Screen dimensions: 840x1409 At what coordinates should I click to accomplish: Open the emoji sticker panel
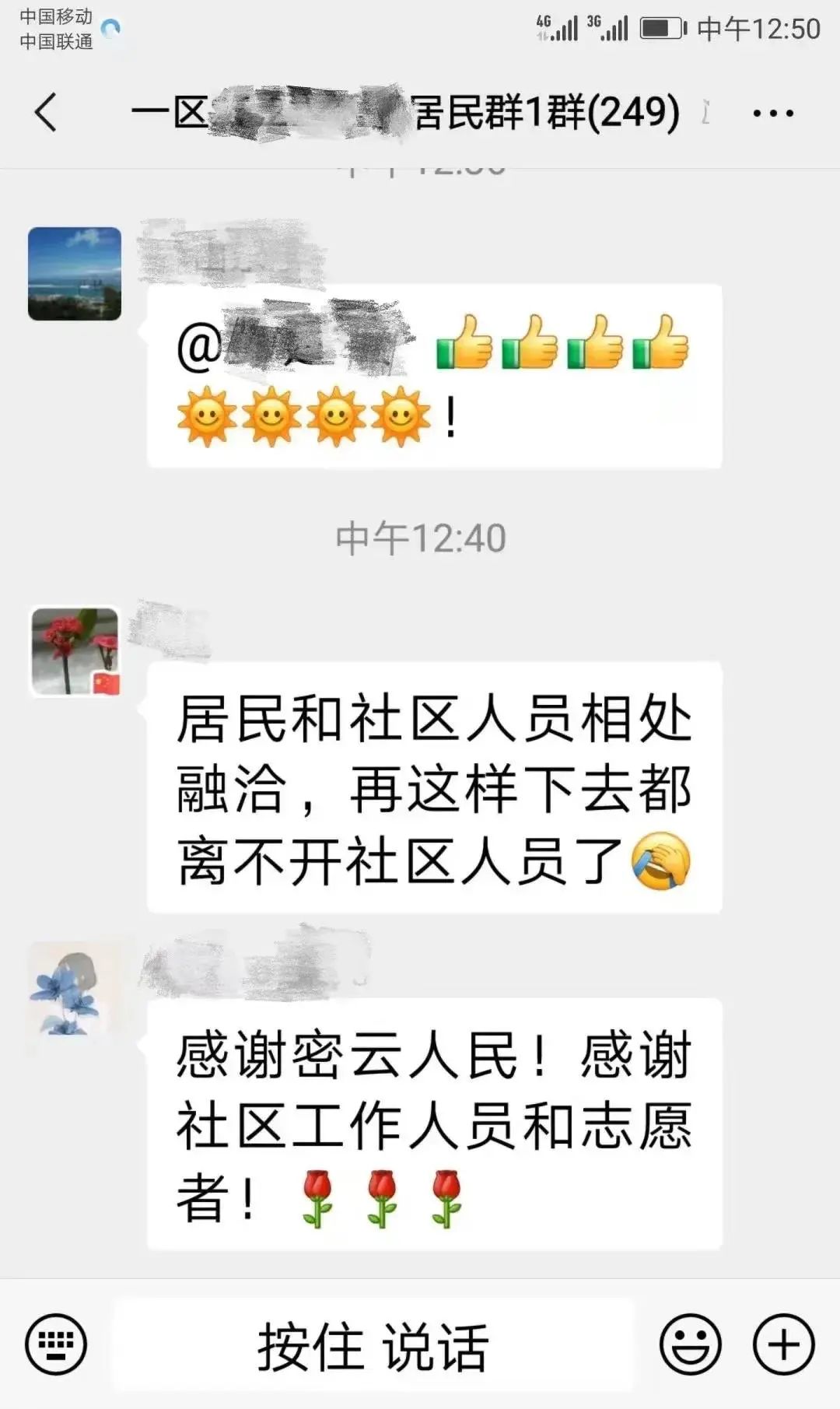point(690,1344)
